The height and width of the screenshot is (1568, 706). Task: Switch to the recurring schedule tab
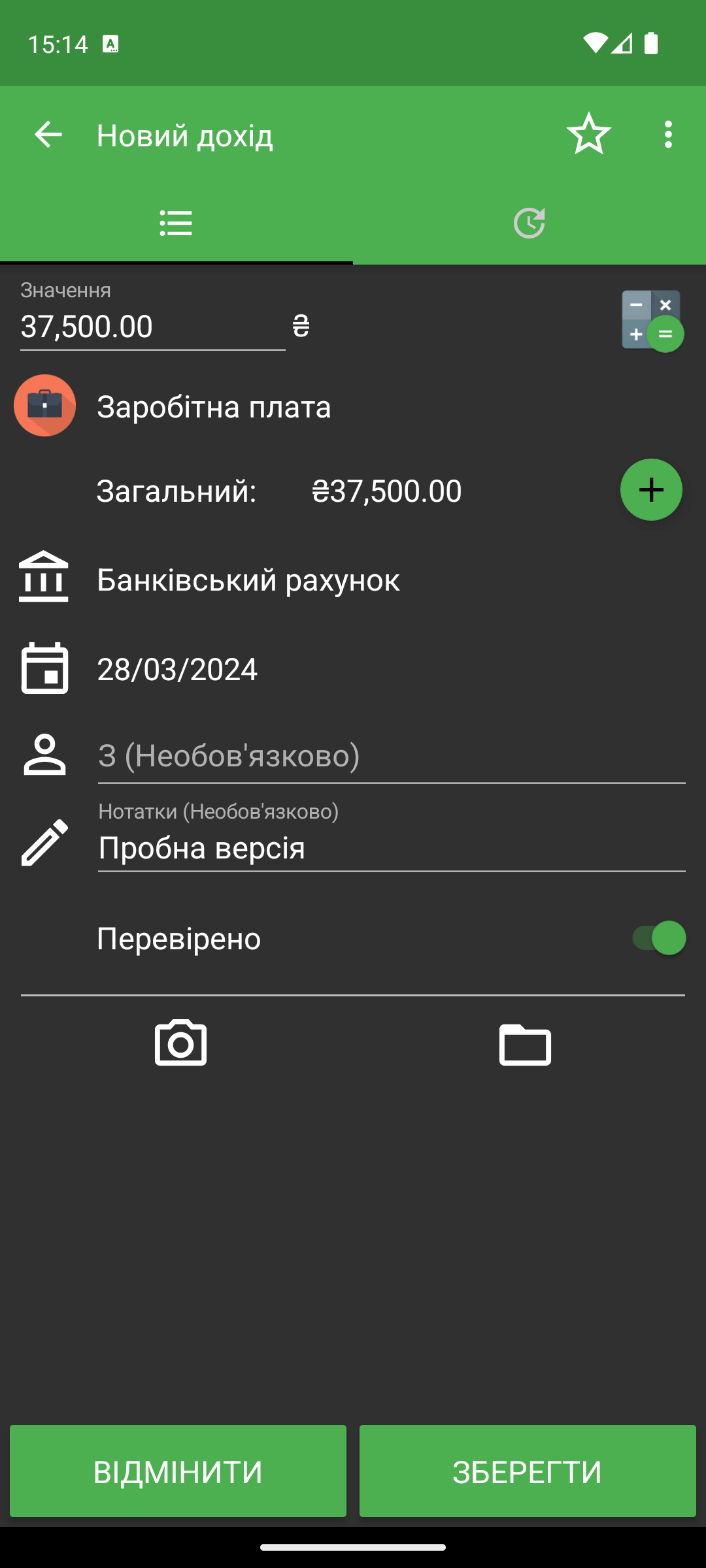pos(529,223)
